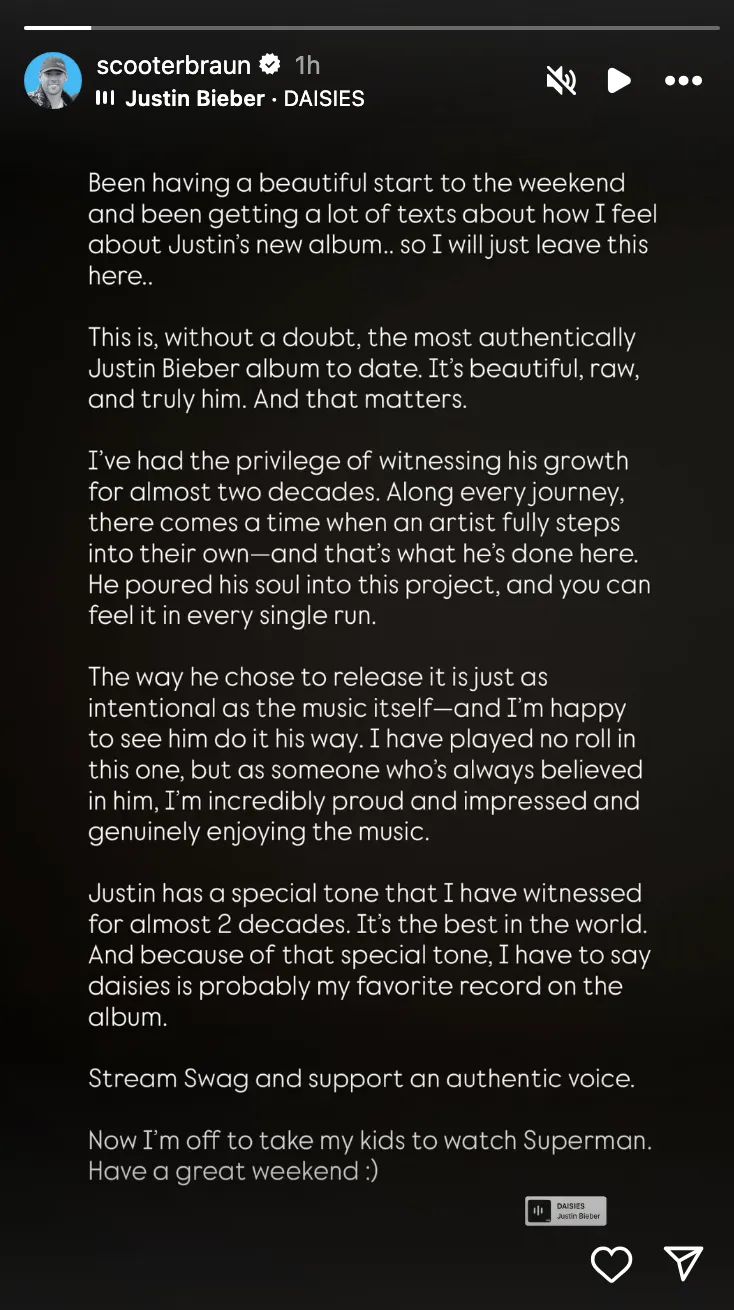Unmute the story audio

561,81
